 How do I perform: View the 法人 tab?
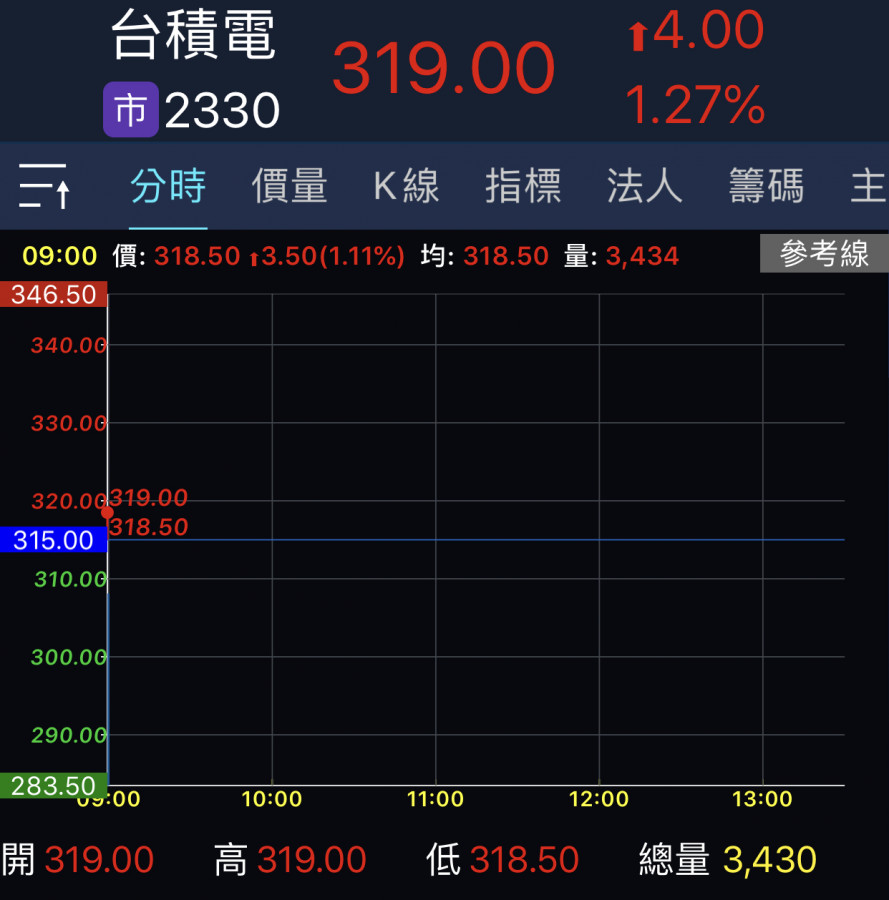[645, 186]
